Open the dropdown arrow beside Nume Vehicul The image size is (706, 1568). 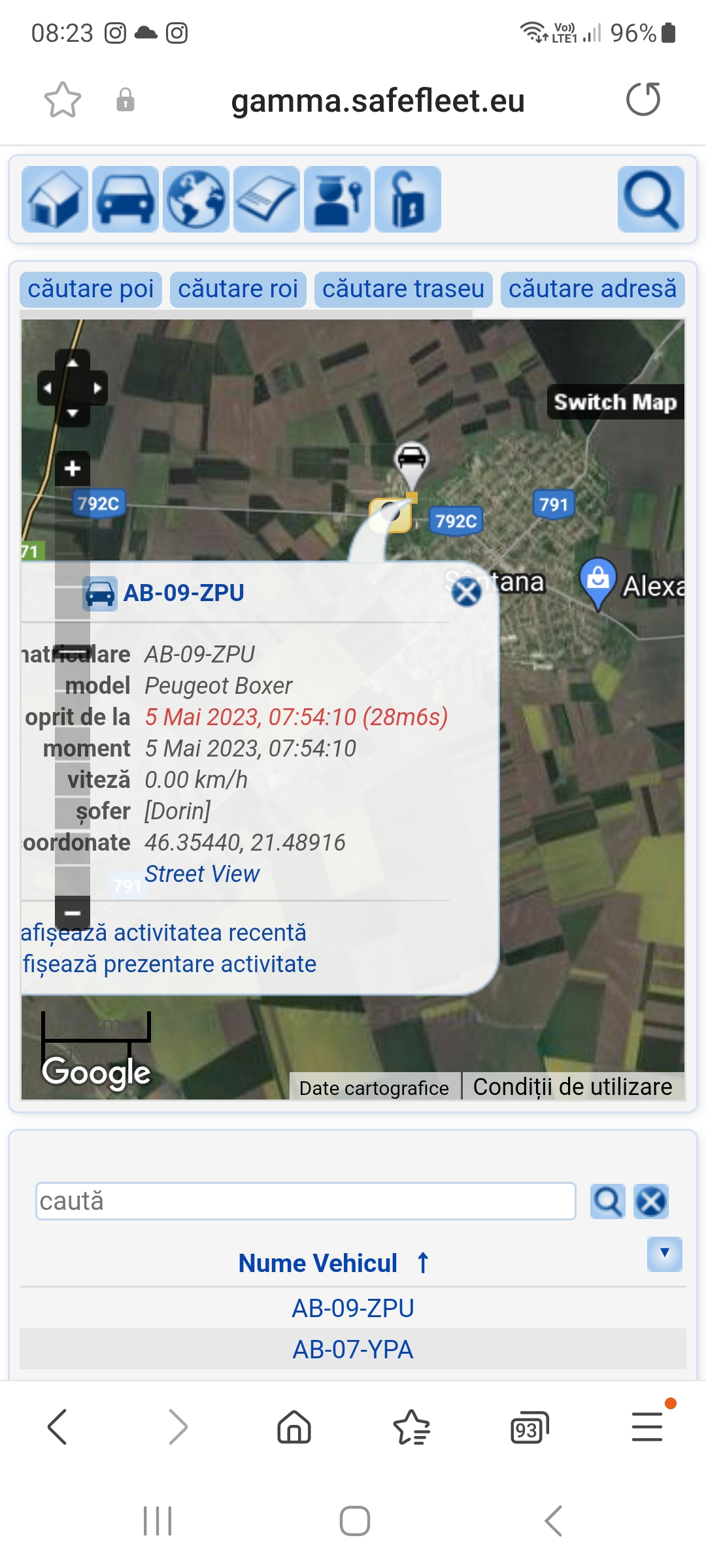click(664, 1253)
